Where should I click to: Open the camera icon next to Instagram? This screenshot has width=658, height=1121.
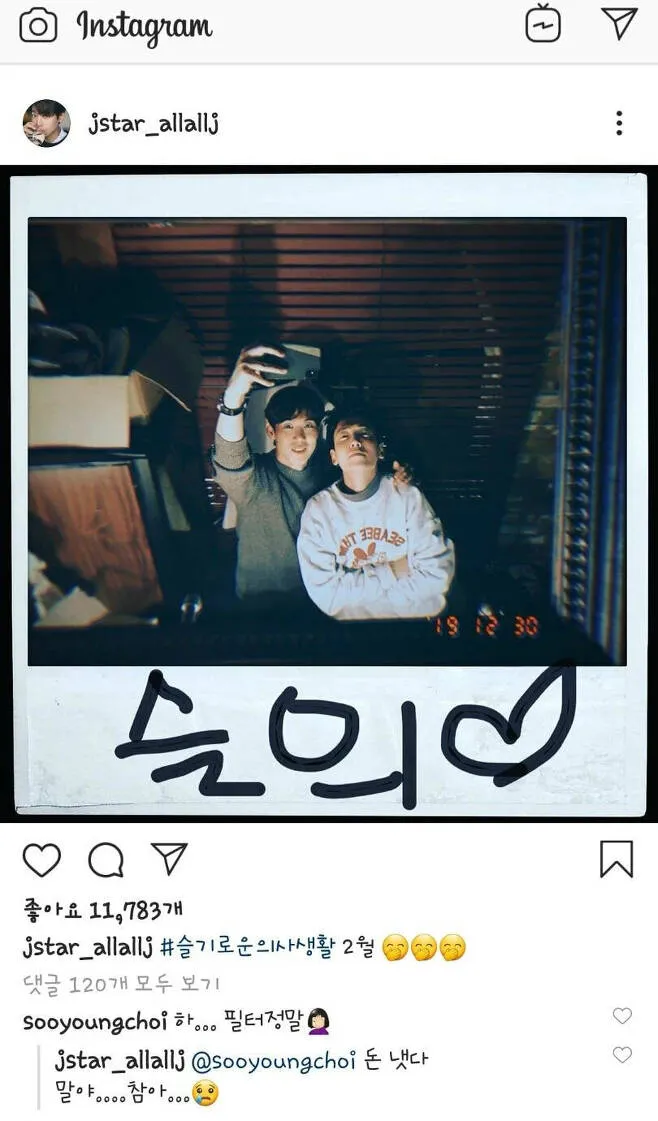pyautogui.click(x=38, y=26)
